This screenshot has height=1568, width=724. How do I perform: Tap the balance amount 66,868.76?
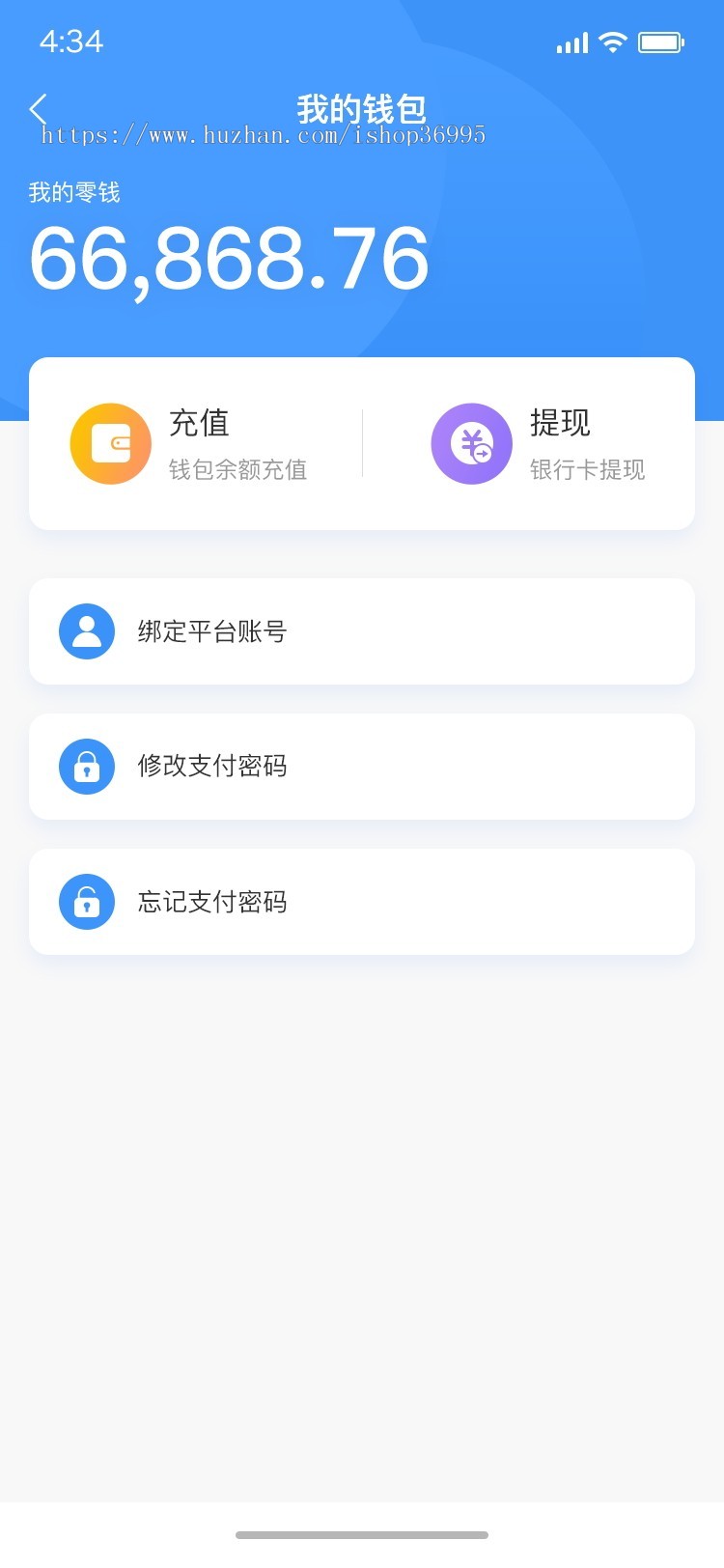[229, 257]
